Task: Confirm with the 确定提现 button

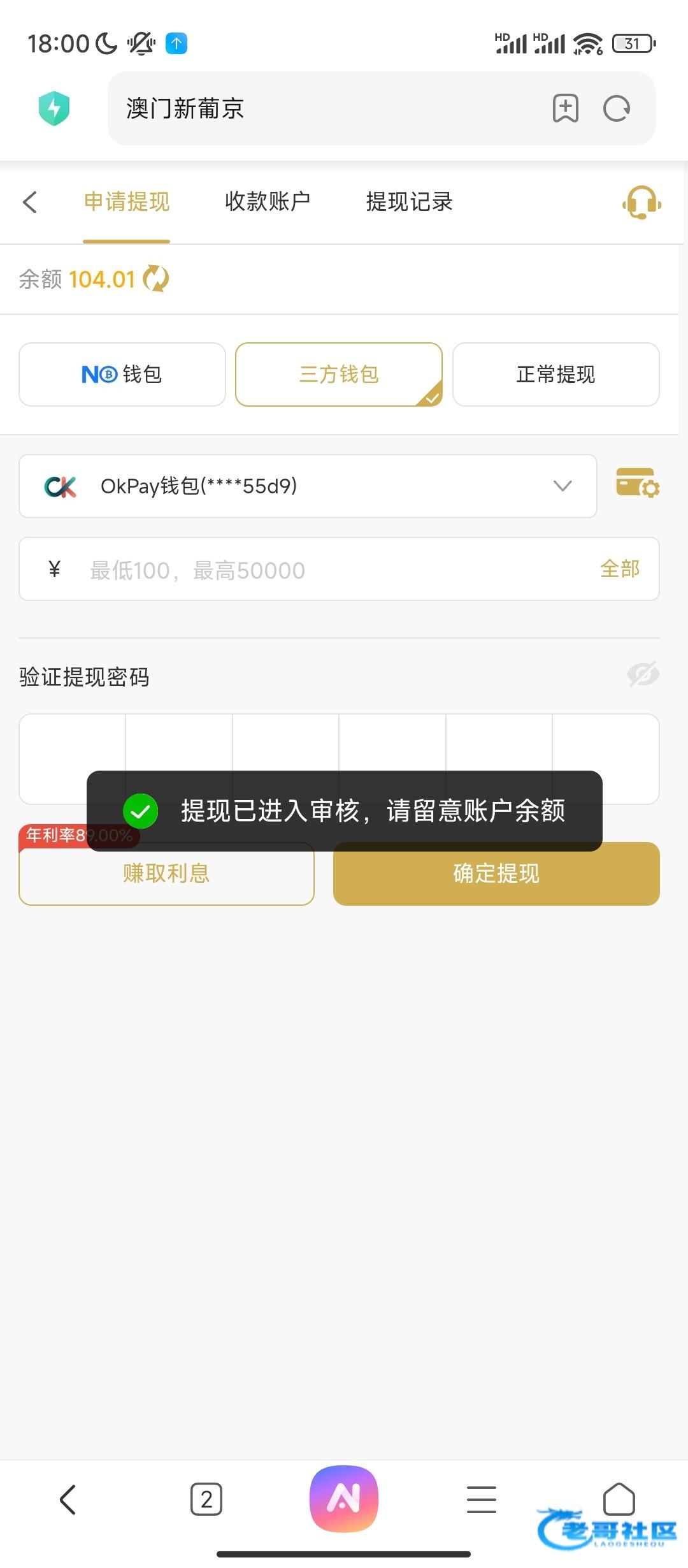Action: coord(496,873)
